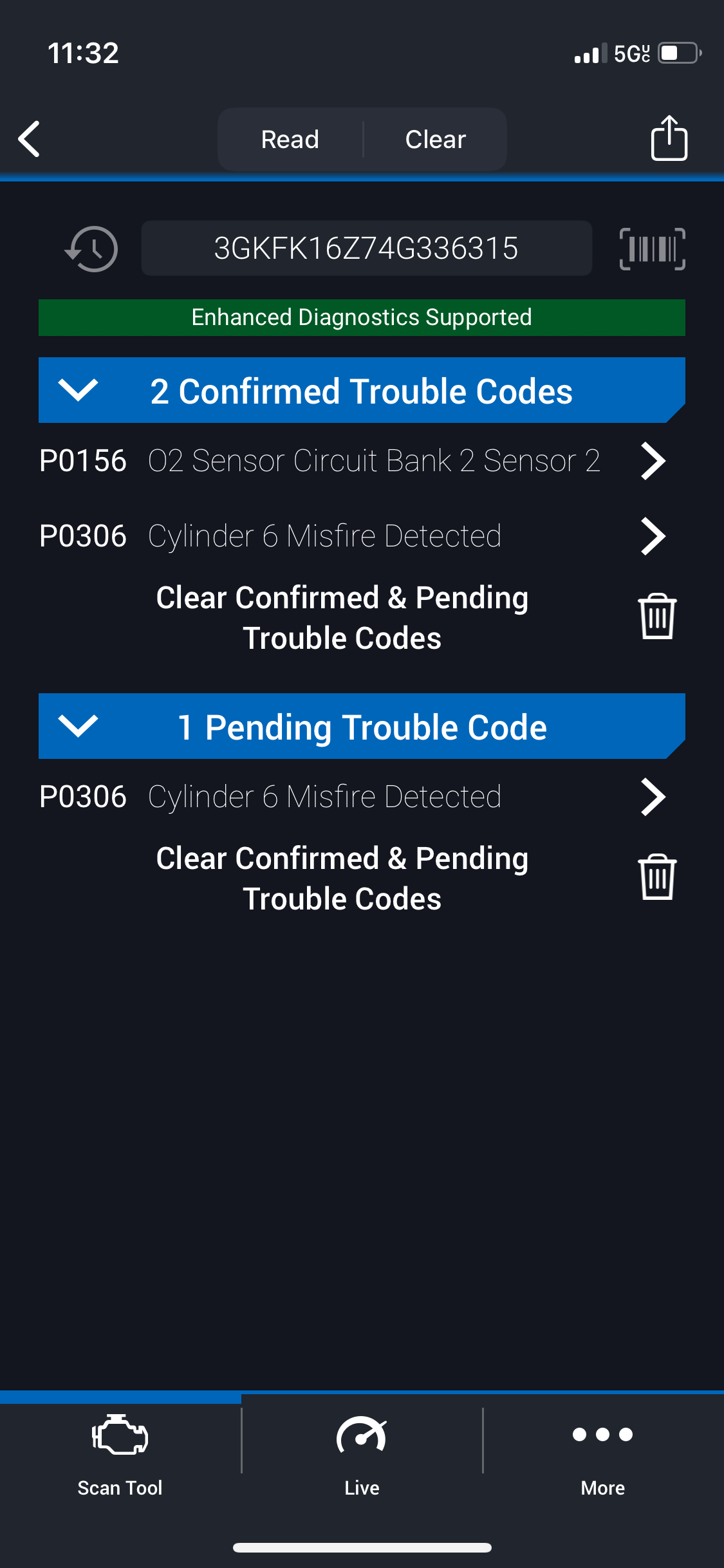The width and height of the screenshot is (724, 1568).
Task: Clear codes under the confirmed codes list
Action: pos(656,617)
